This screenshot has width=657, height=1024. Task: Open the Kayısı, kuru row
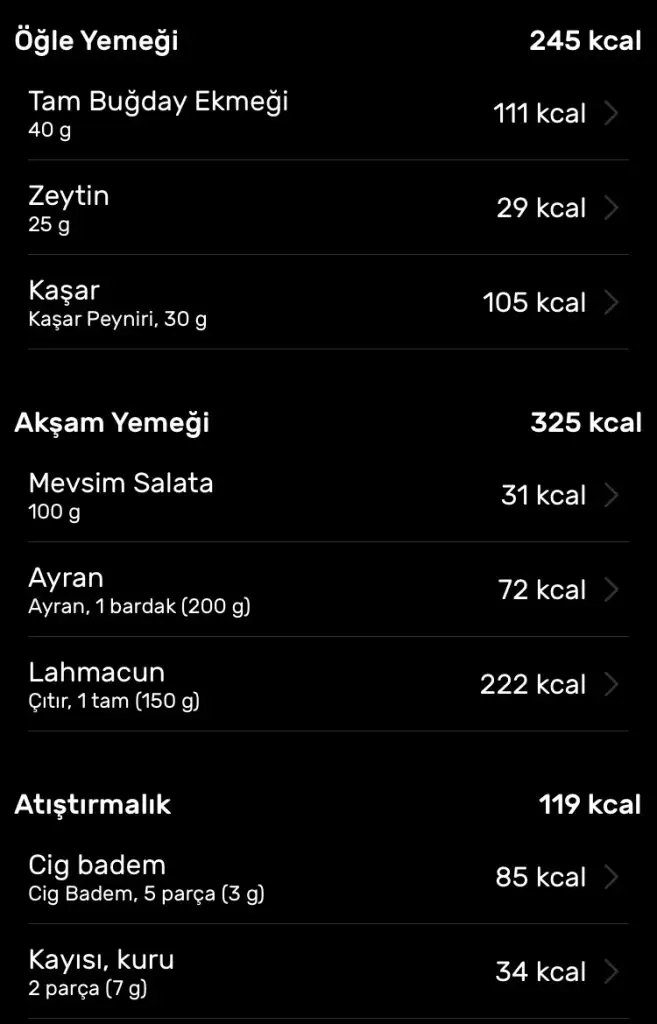click(x=328, y=972)
